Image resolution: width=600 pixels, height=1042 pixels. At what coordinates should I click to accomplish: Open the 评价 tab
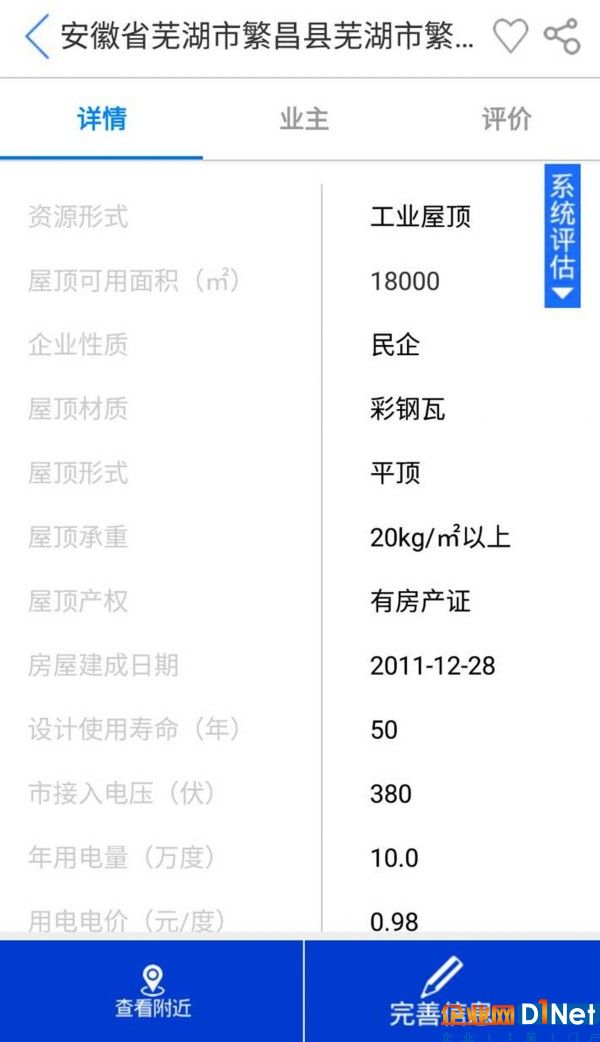point(506,120)
